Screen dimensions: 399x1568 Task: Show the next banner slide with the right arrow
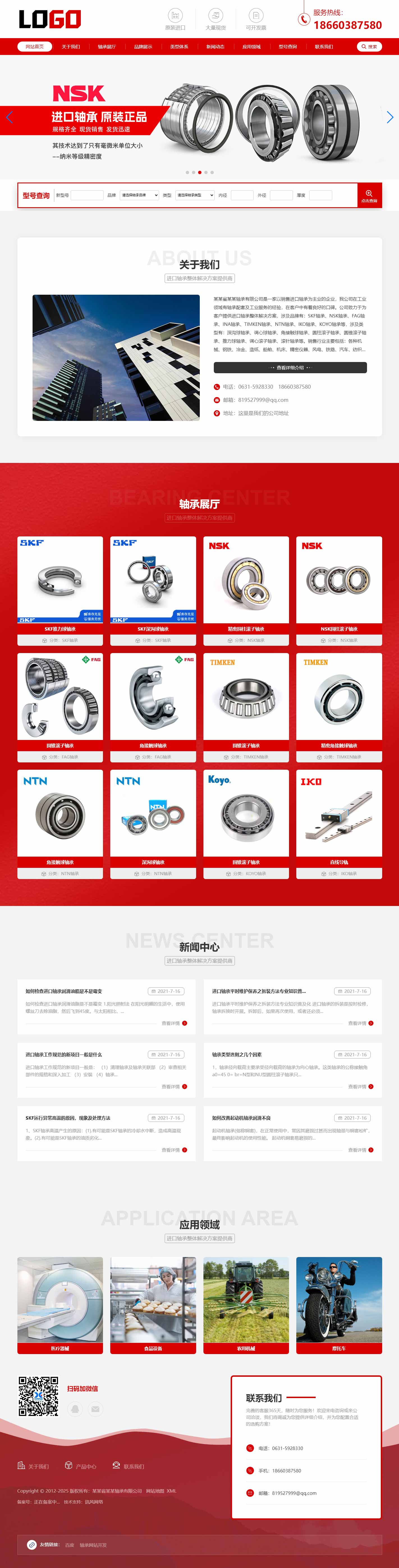tap(390, 117)
